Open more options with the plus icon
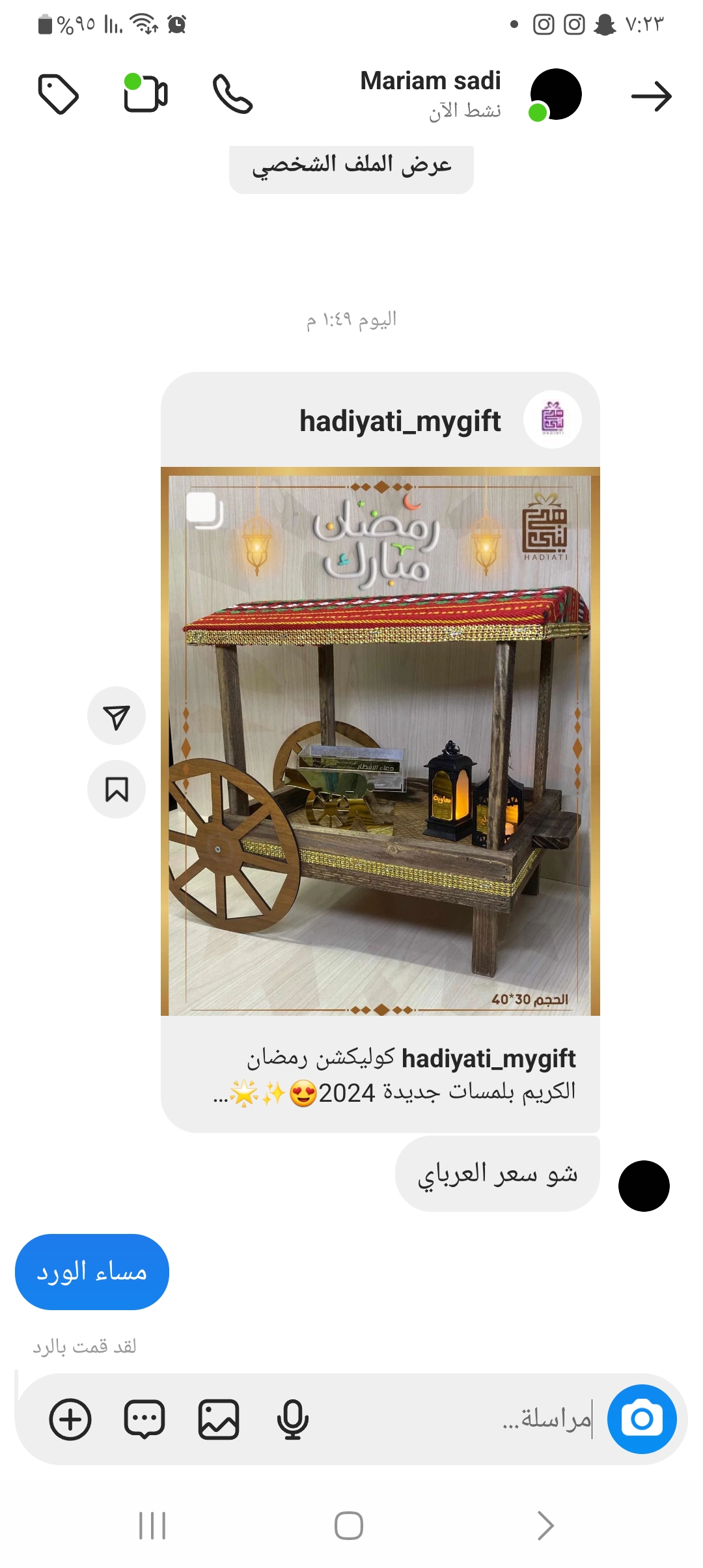 70,1419
